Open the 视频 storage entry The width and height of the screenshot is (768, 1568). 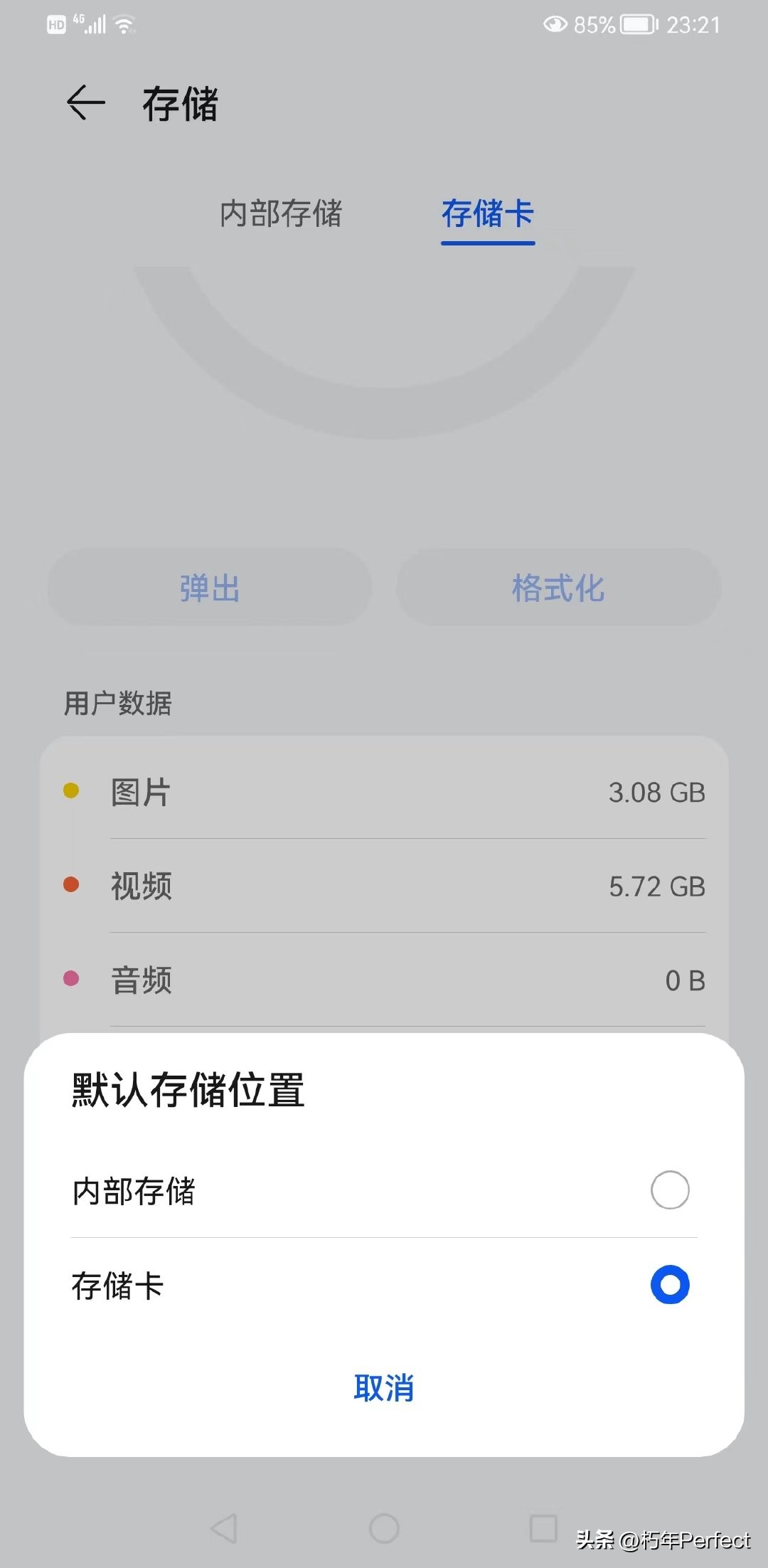click(384, 885)
